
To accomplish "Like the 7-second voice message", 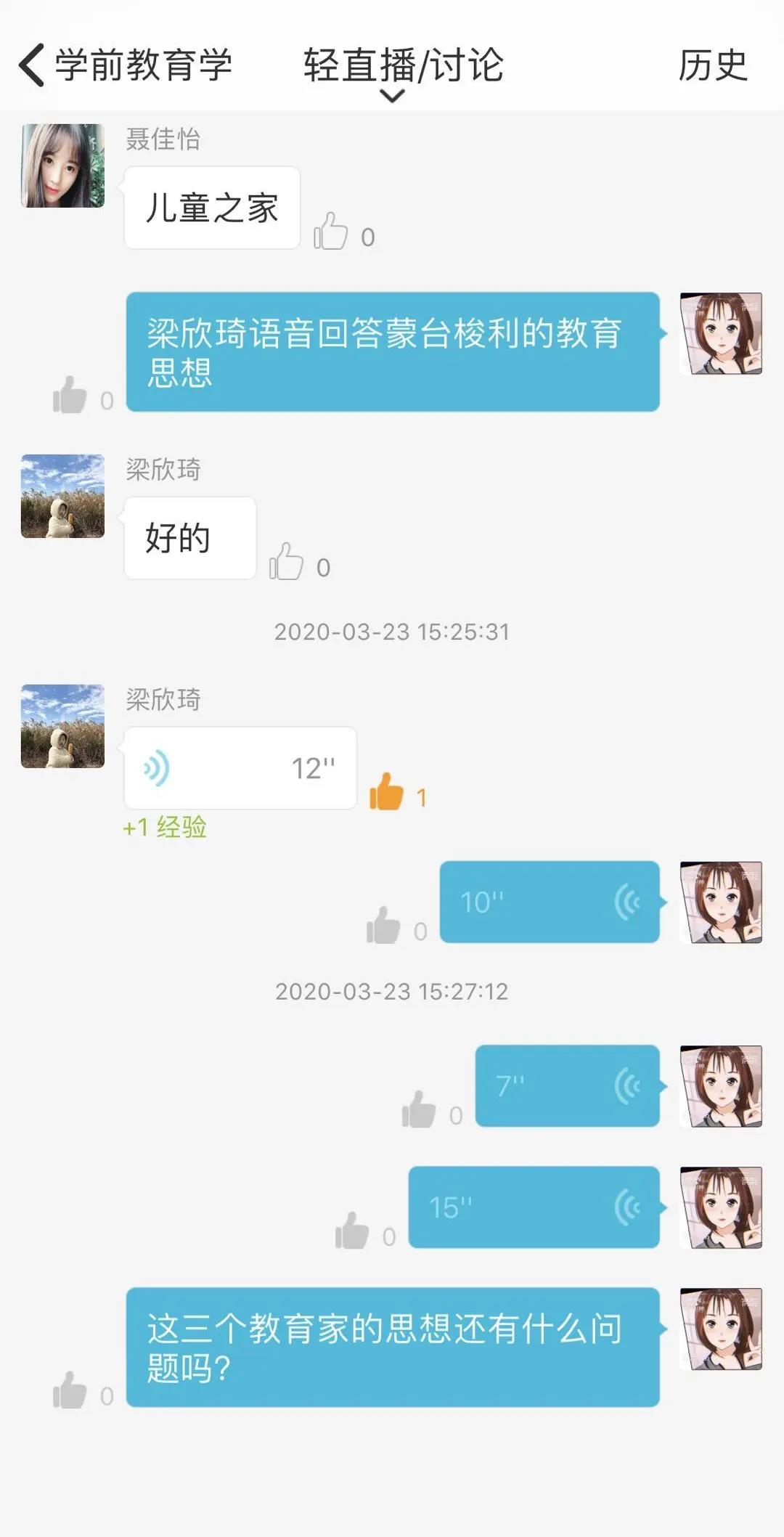I will [419, 1110].
